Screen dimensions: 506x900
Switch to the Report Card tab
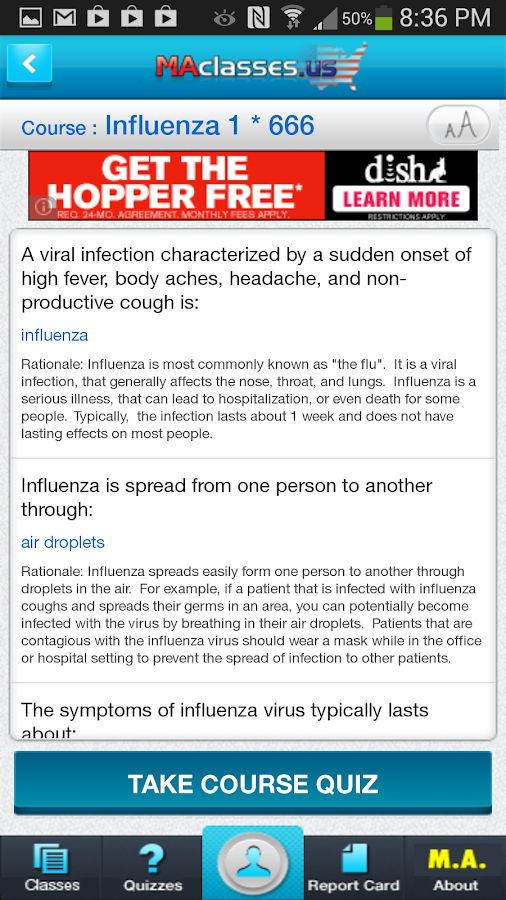(354, 868)
